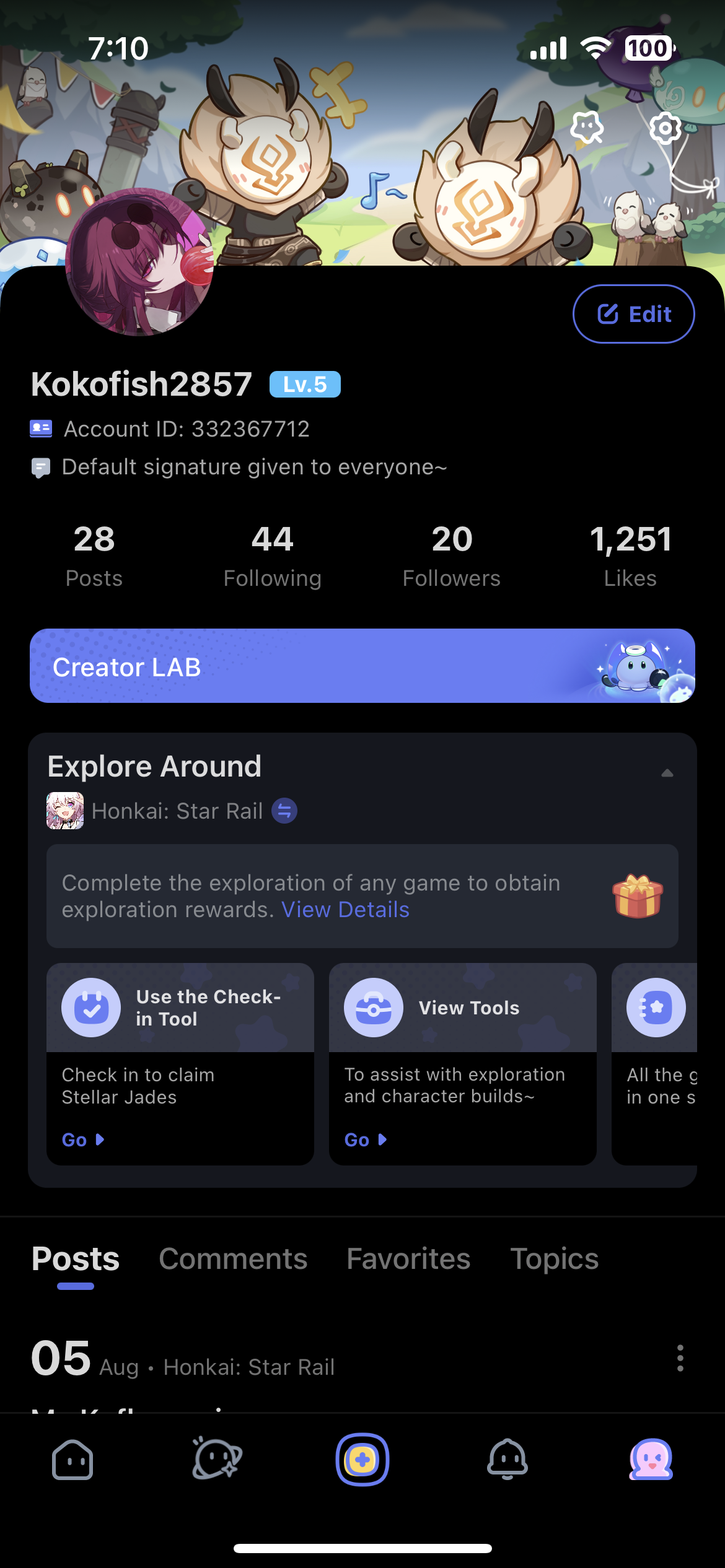Open View Details for exploration rewards
The image size is (725, 1568).
(x=345, y=910)
